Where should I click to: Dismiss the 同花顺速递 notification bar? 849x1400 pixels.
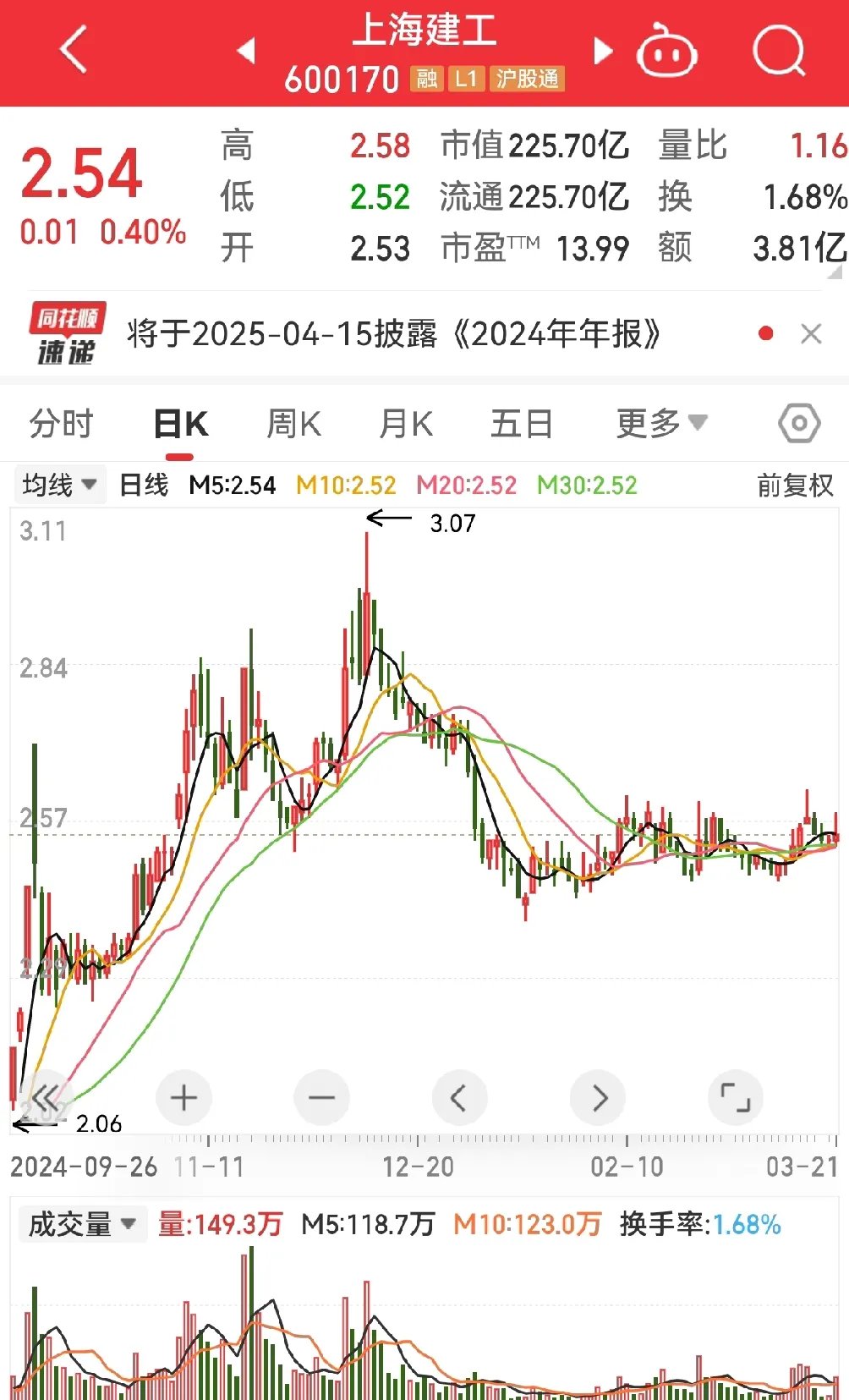click(x=810, y=332)
